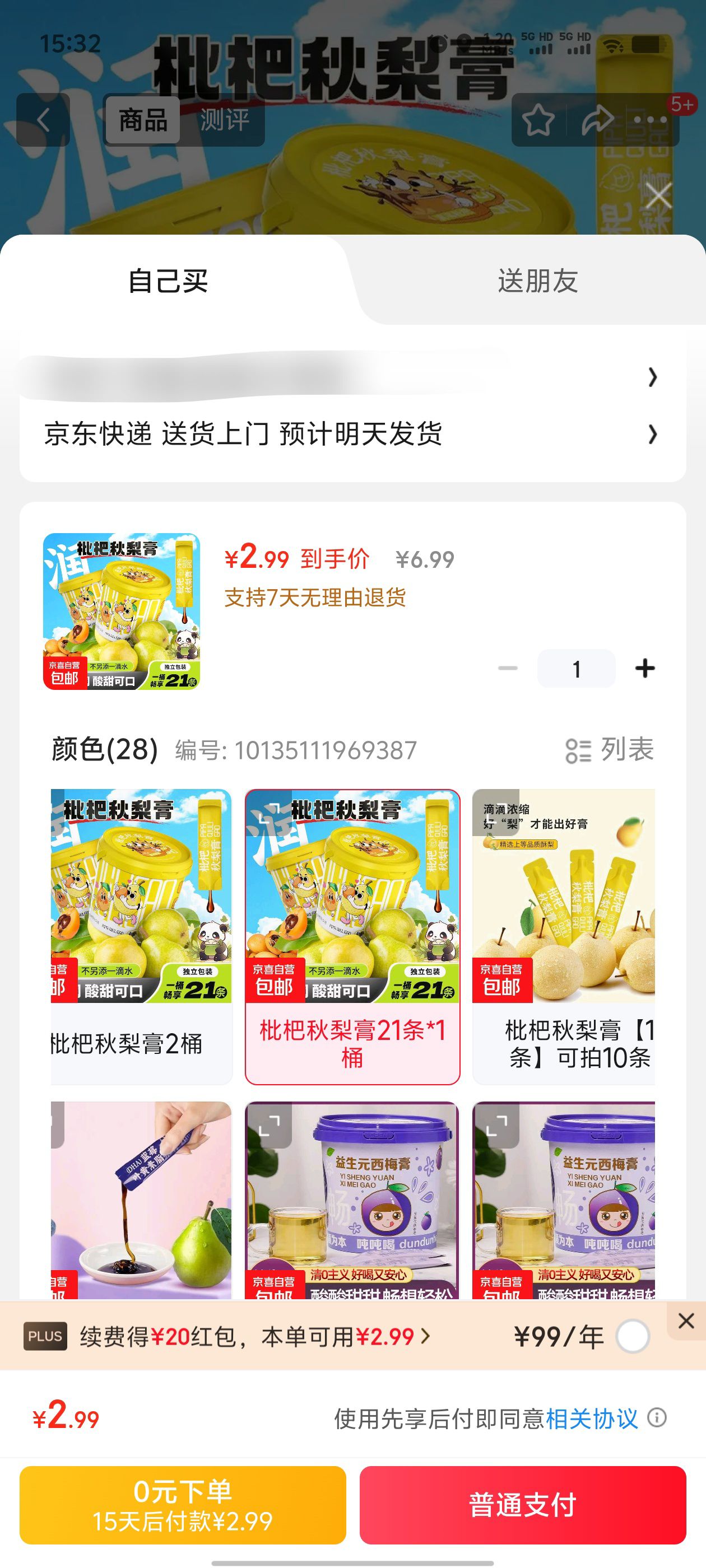Tap the quantity input field
706x1568 pixels.
[575, 668]
